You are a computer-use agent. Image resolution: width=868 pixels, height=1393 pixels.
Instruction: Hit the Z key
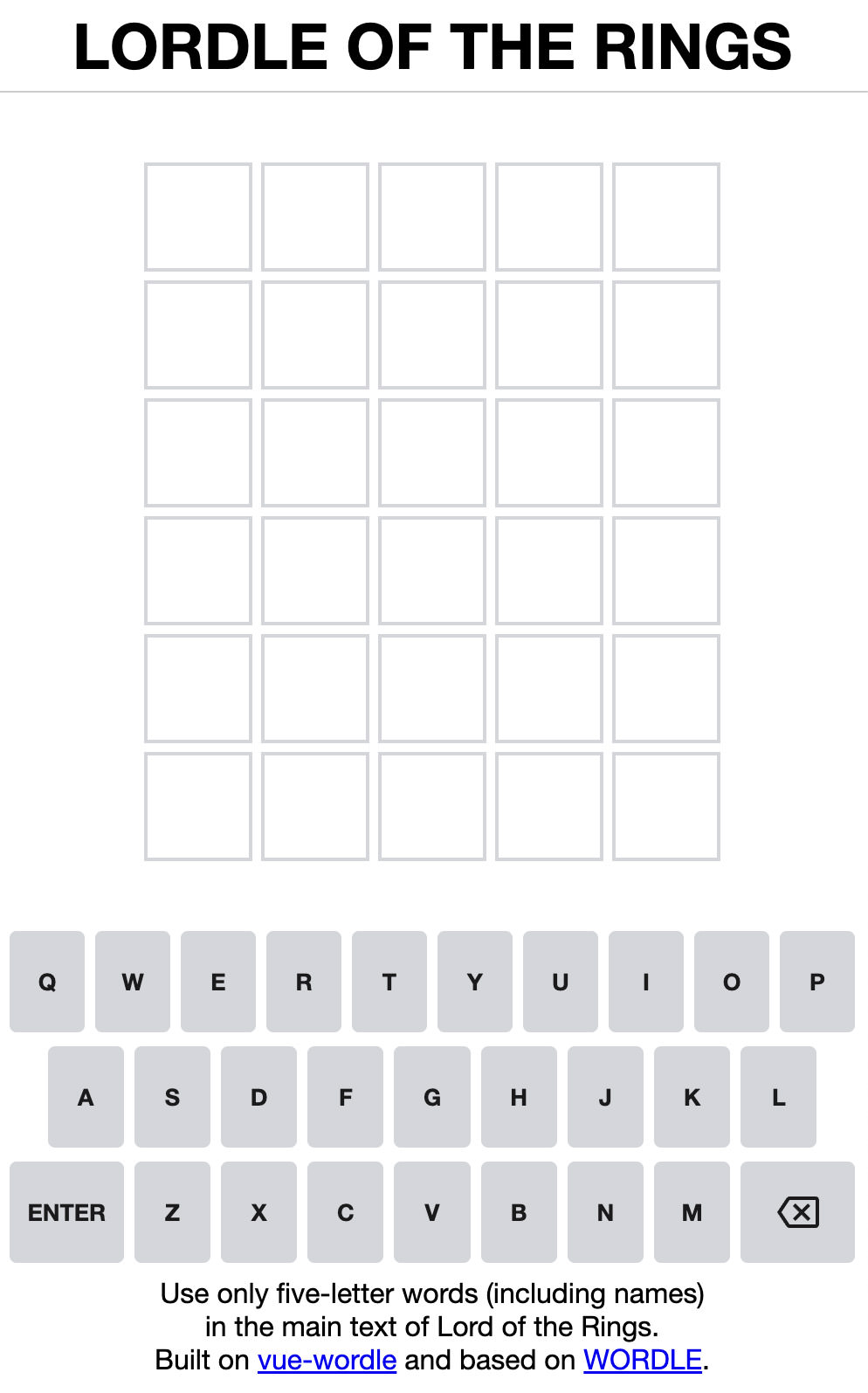pos(172,1212)
